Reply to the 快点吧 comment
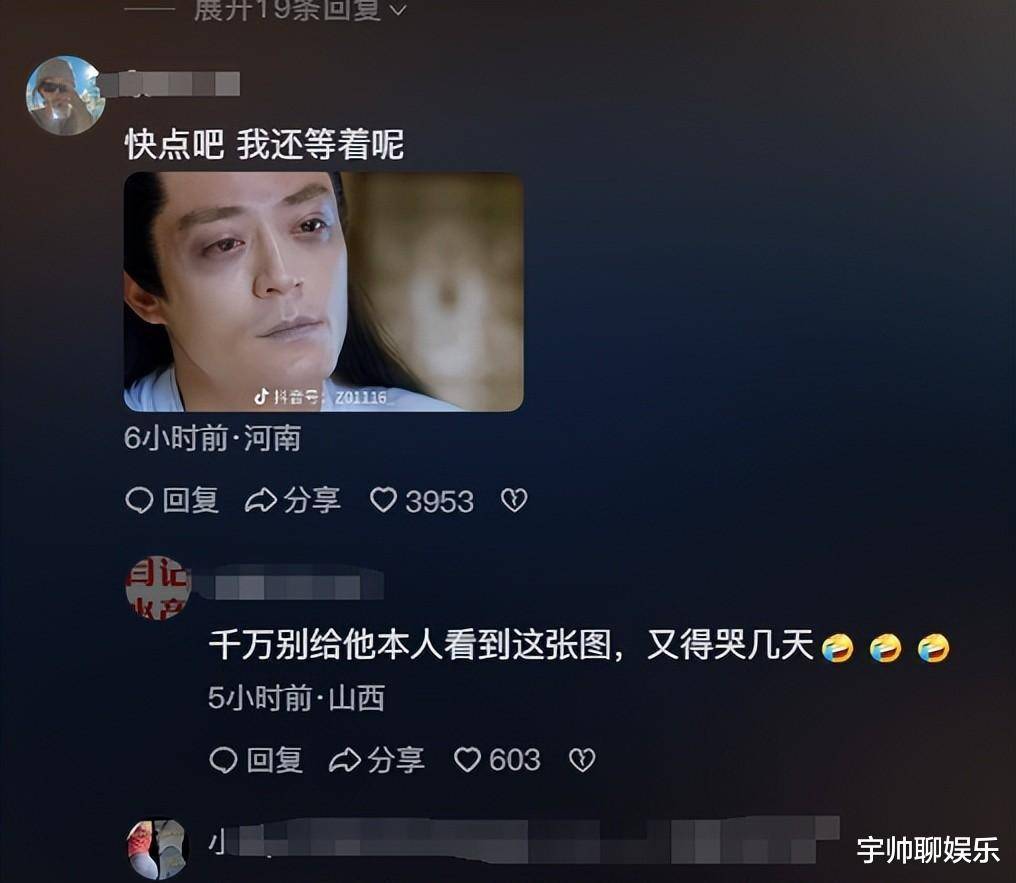This screenshot has height=883, width=1016. (172, 500)
